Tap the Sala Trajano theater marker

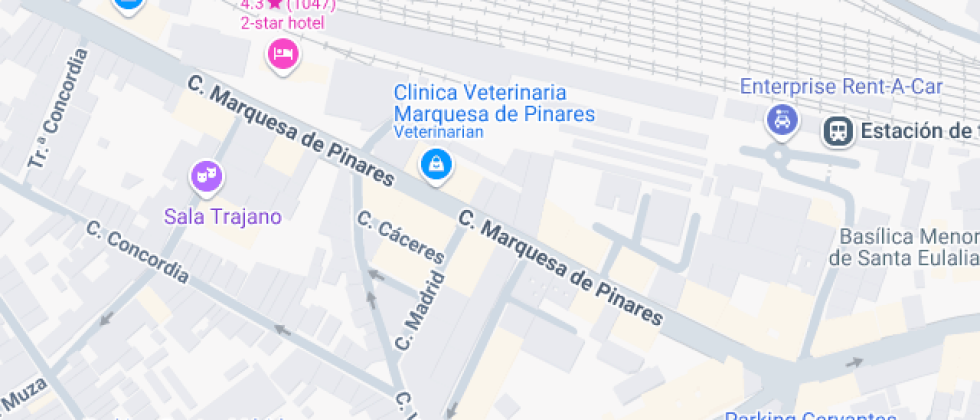coord(207,177)
